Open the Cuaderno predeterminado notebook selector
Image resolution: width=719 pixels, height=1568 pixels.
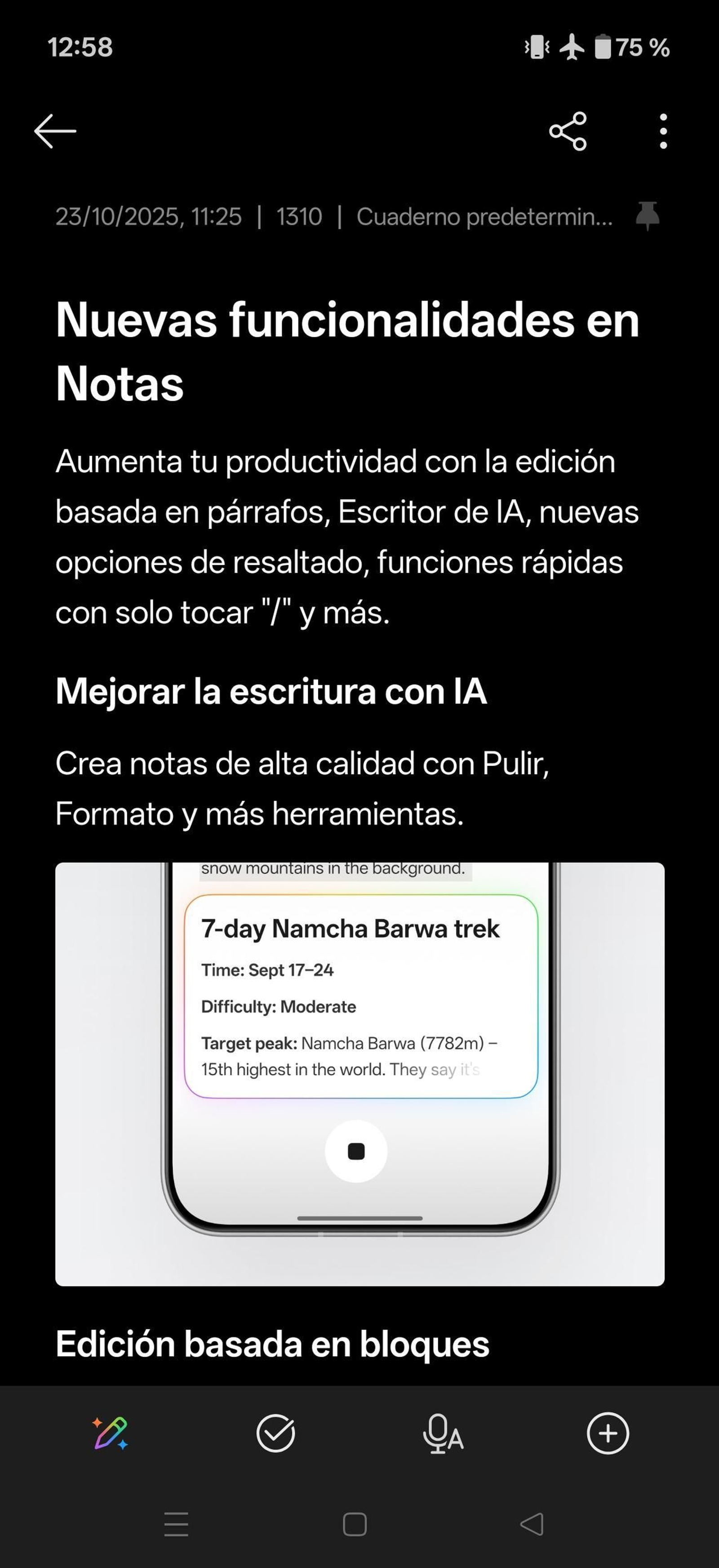tap(484, 217)
